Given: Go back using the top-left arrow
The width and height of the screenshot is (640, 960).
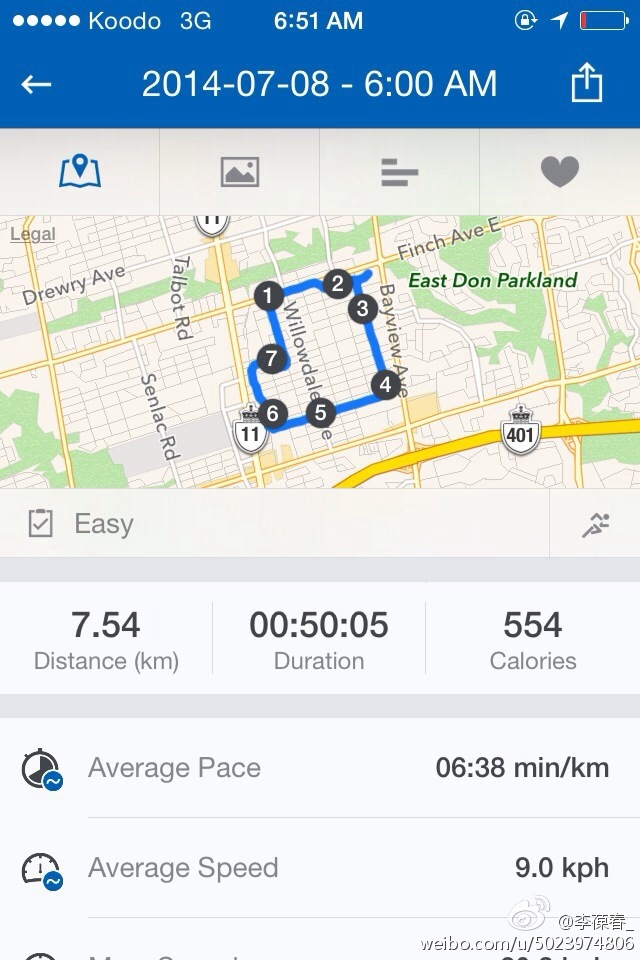Looking at the screenshot, I should 36,85.
